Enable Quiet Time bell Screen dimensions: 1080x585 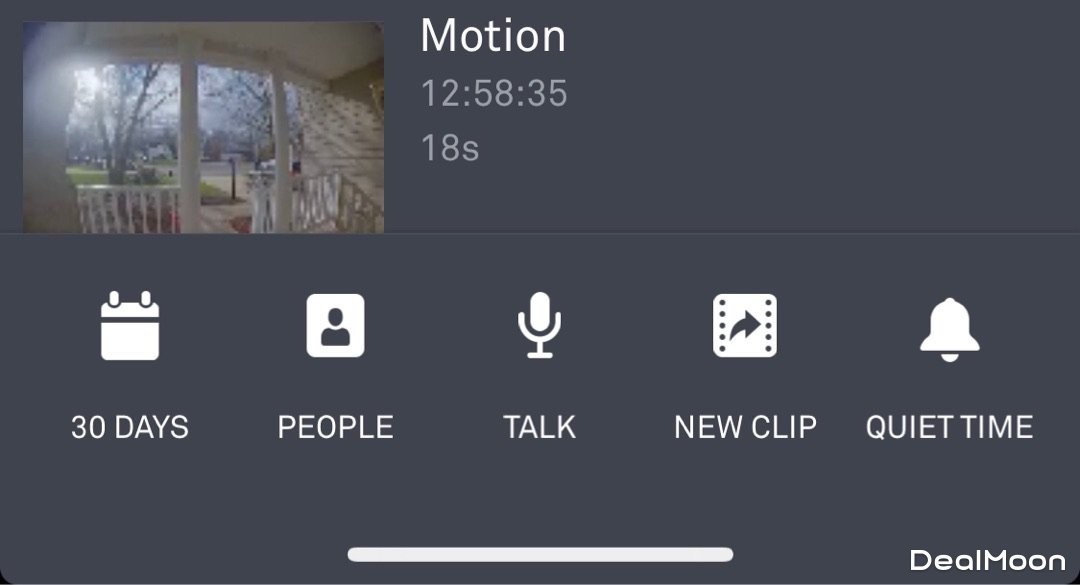(949, 328)
